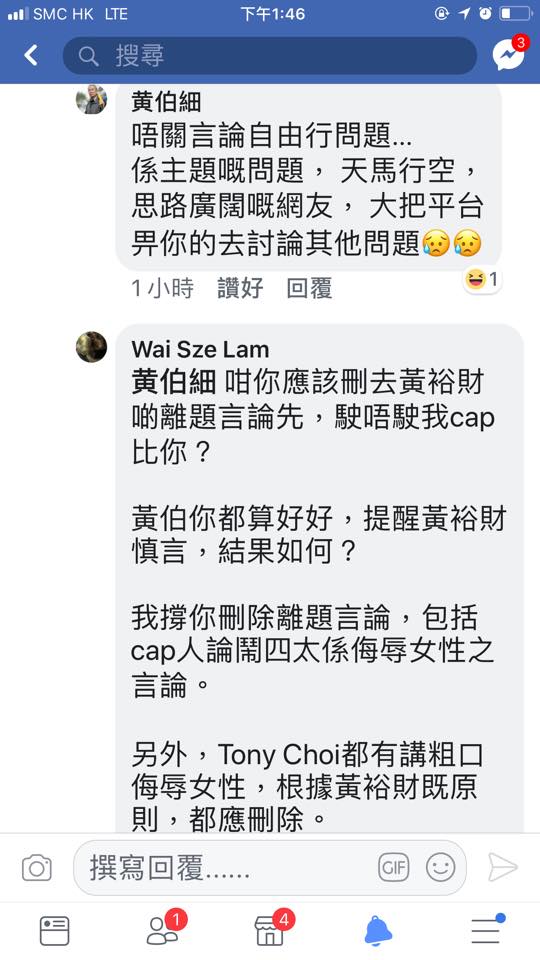Open the Marketplace tab

click(x=270, y=929)
